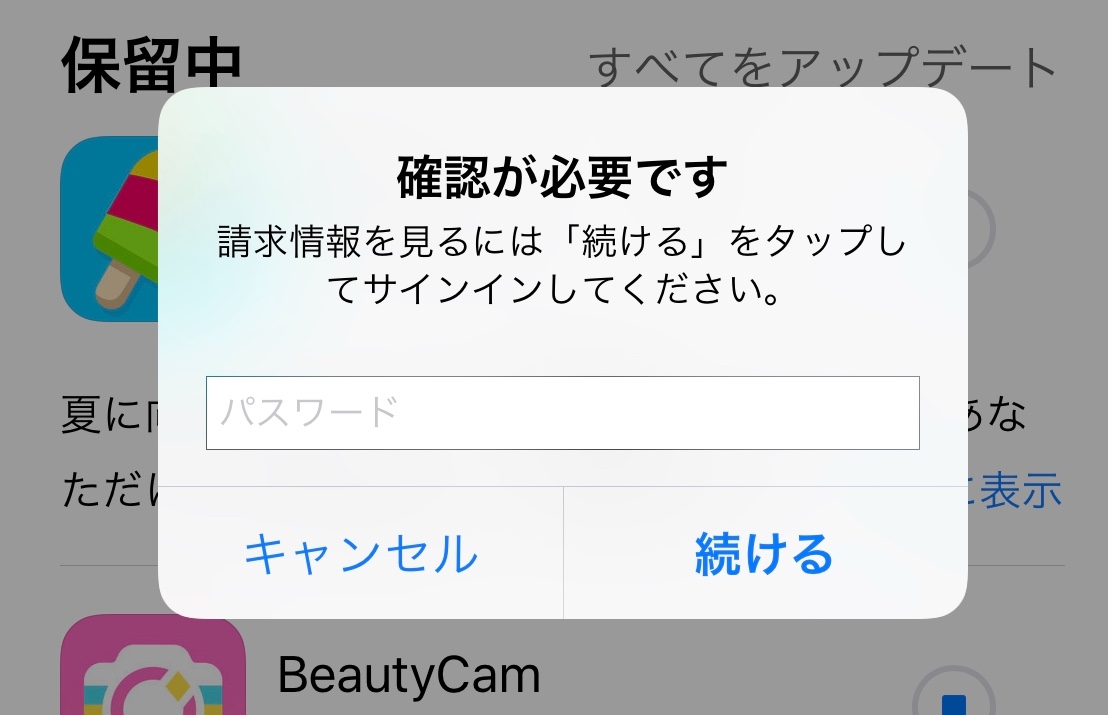The width and height of the screenshot is (1108, 715).
Task: Tap the パスワード password field
Action: coord(562,413)
